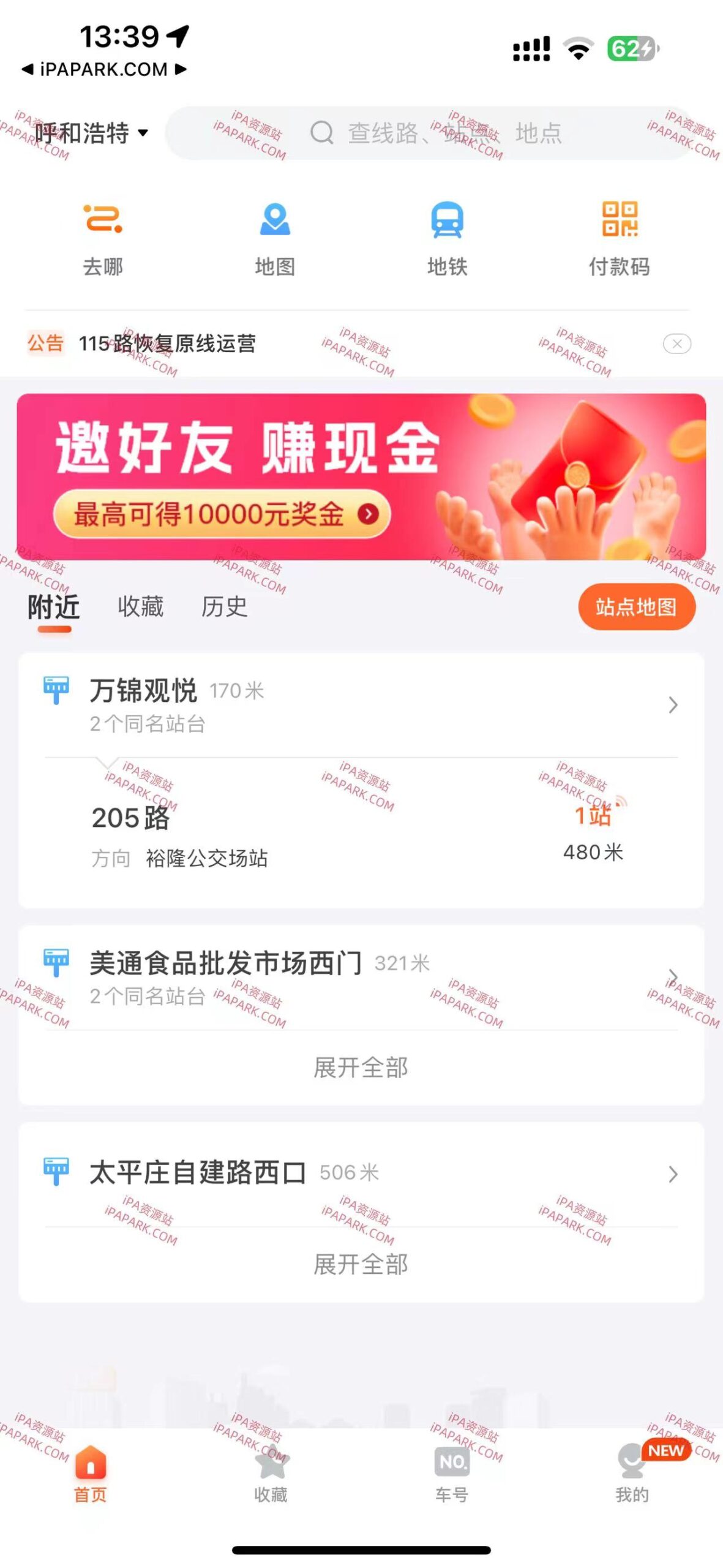Viewport: 723px width, 1568px height.
Task: Tap the 最高可得10000元奖金 banner link
Action: (x=220, y=515)
